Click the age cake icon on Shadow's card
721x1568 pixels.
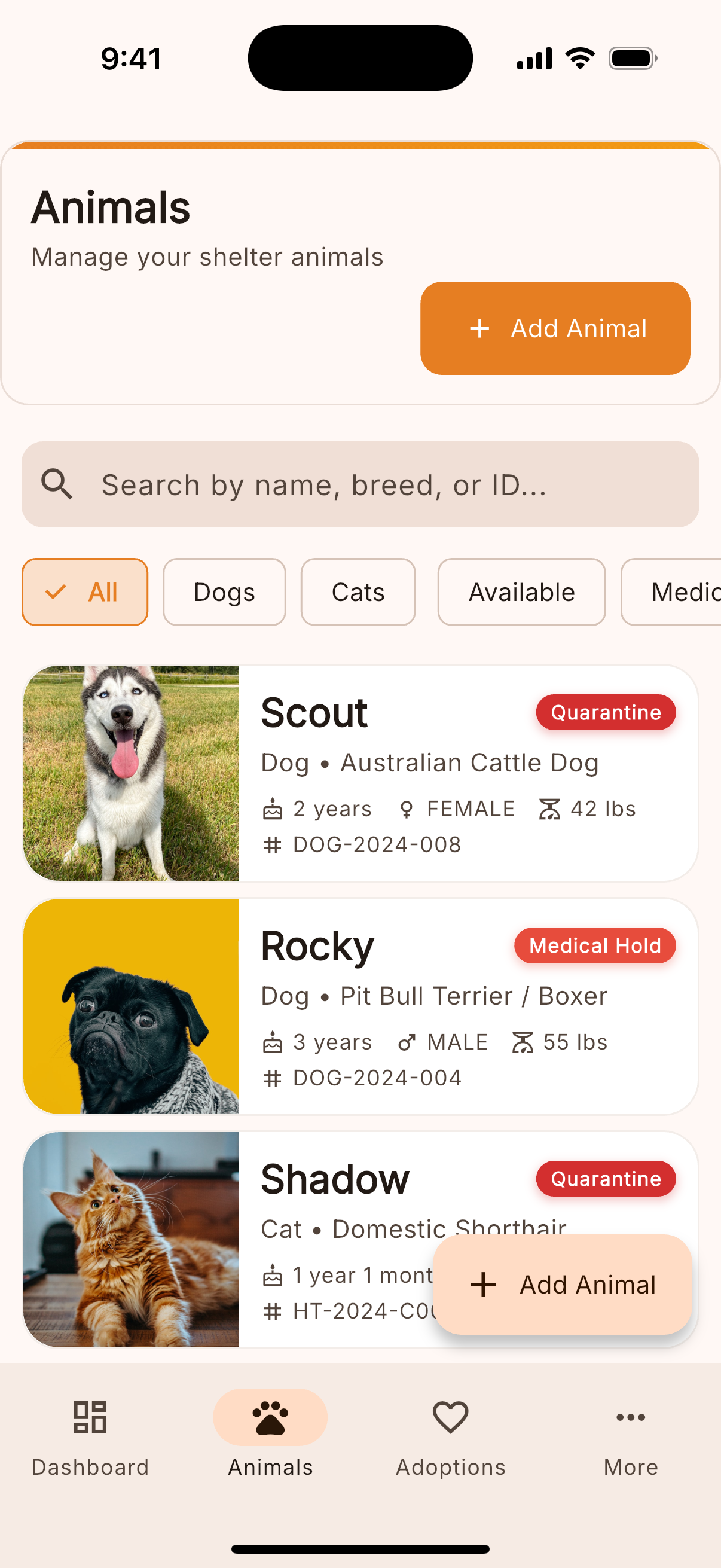point(272,1275)
